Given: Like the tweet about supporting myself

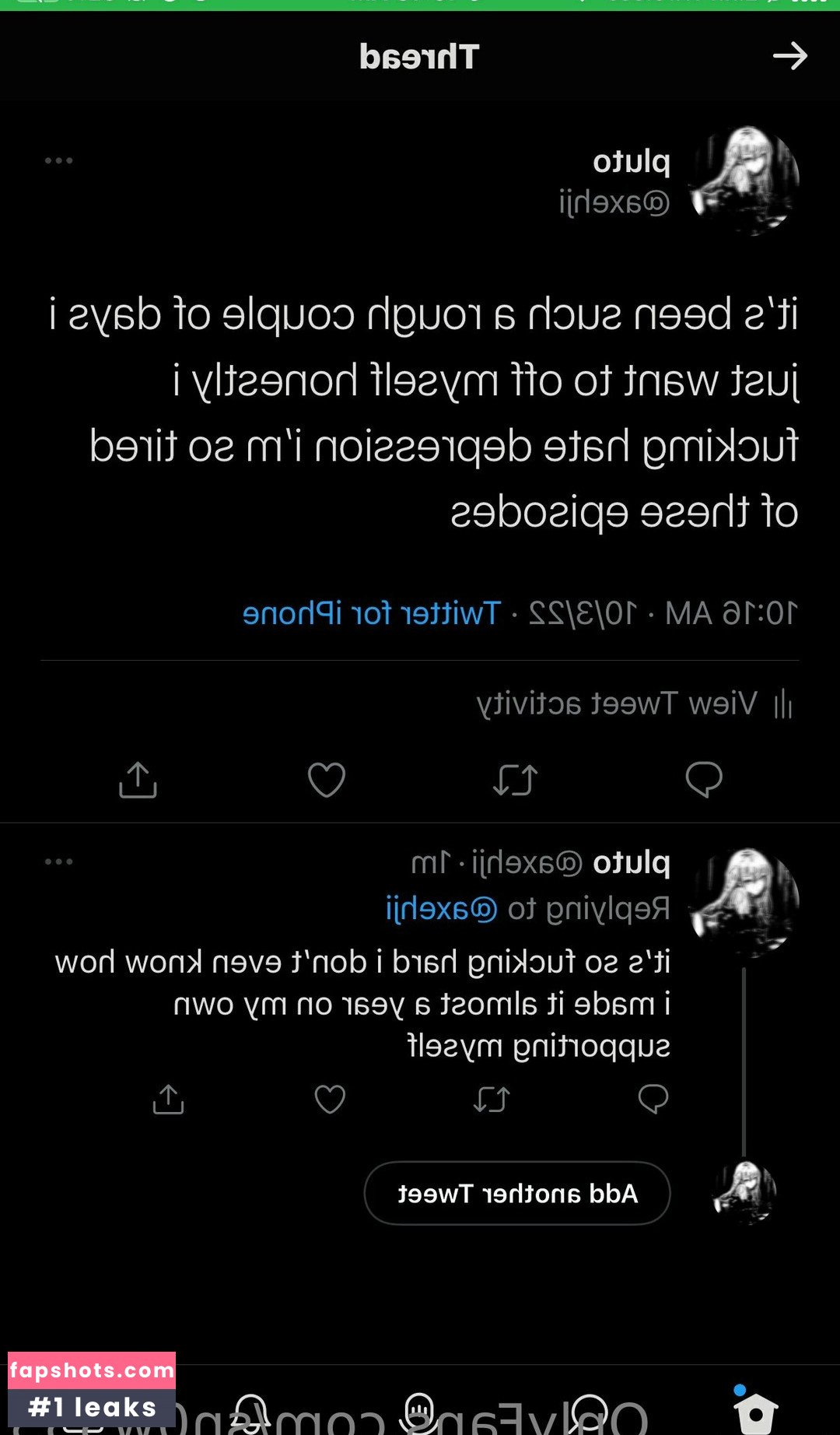Looking at the screenshot, I should click(330, 1099).
